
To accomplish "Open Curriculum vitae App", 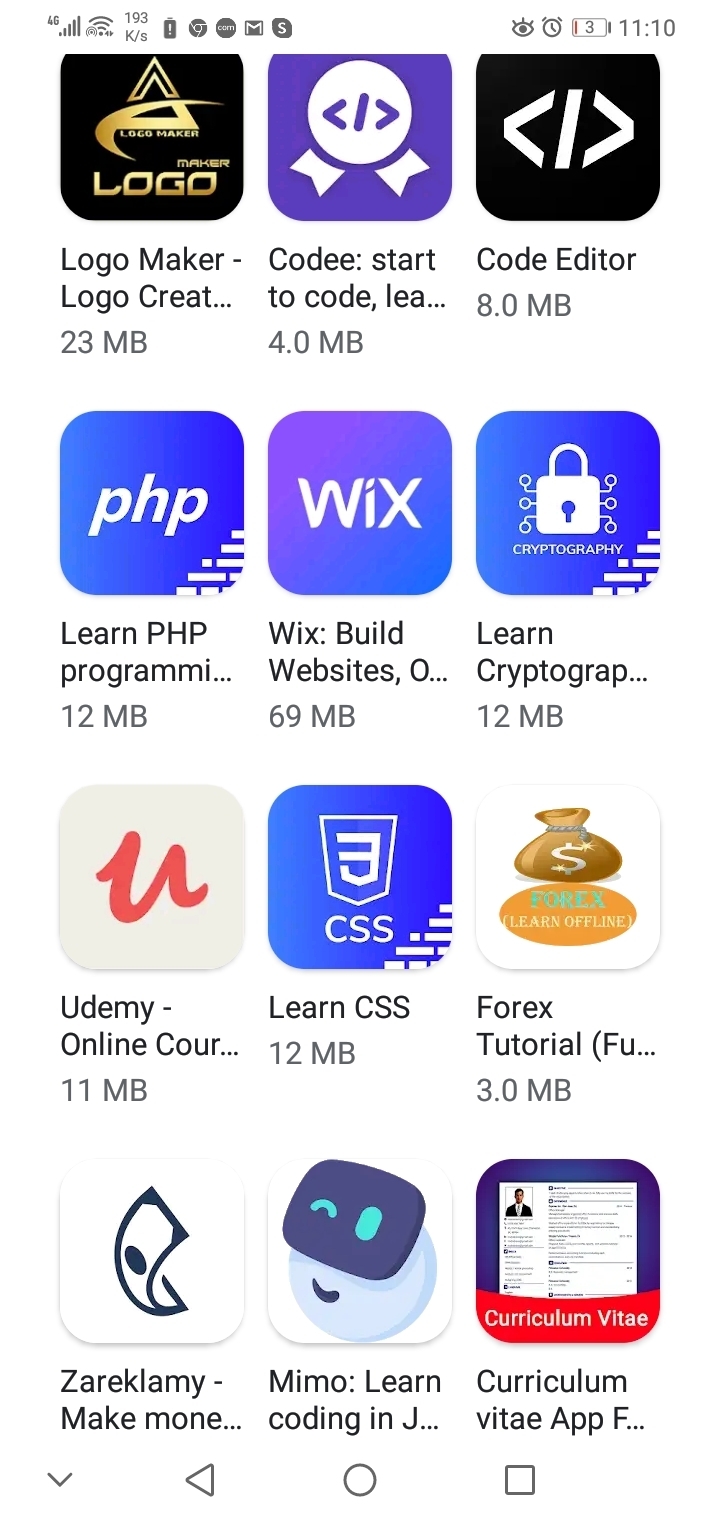I will (568, 1251).
